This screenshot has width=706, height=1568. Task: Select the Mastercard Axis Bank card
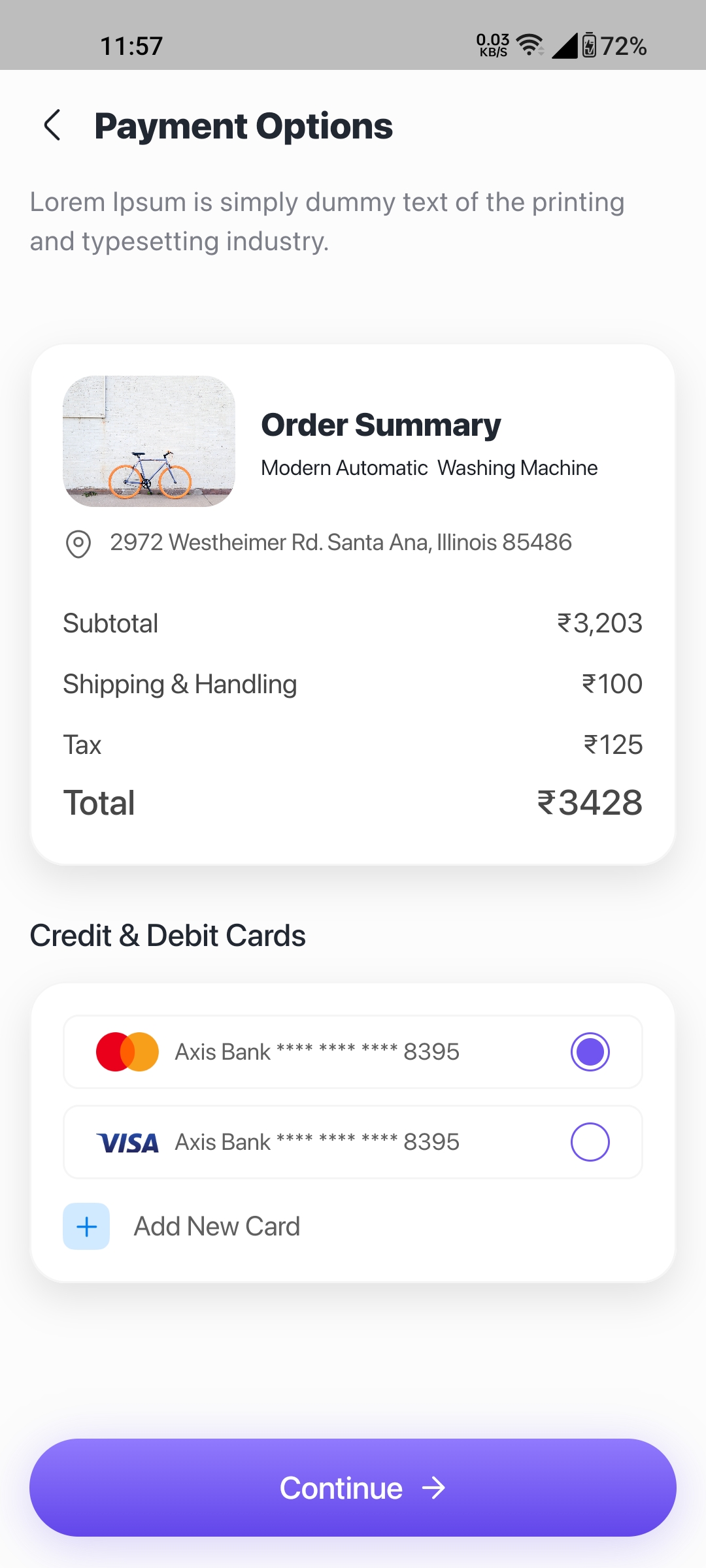coord(590,1052)
